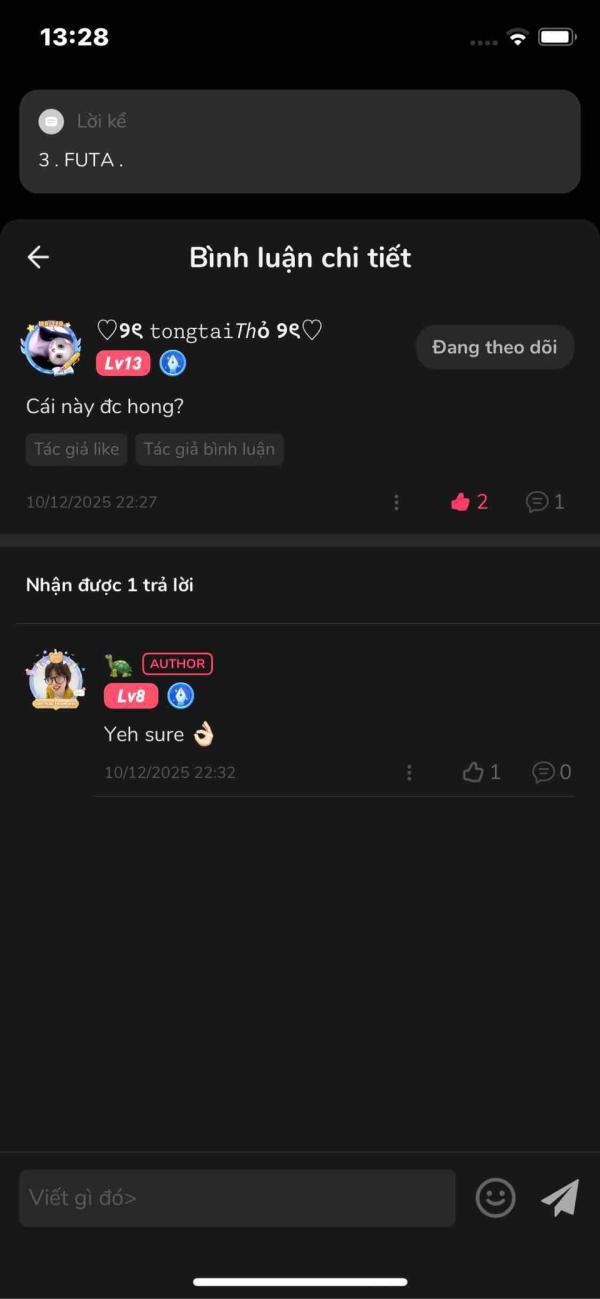Open overflow menu on tongtaiThỏ's comment
The width and height of the screenshot is (600, 1299).
pos(396,502)
